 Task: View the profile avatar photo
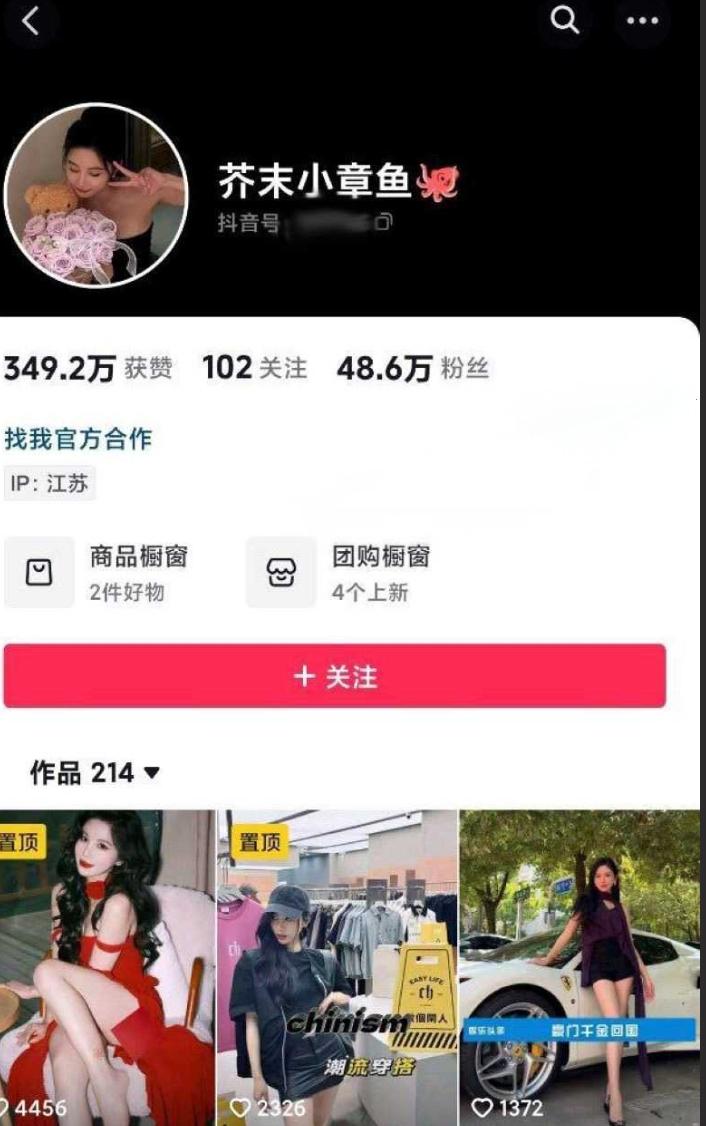[x=96, y=194]
